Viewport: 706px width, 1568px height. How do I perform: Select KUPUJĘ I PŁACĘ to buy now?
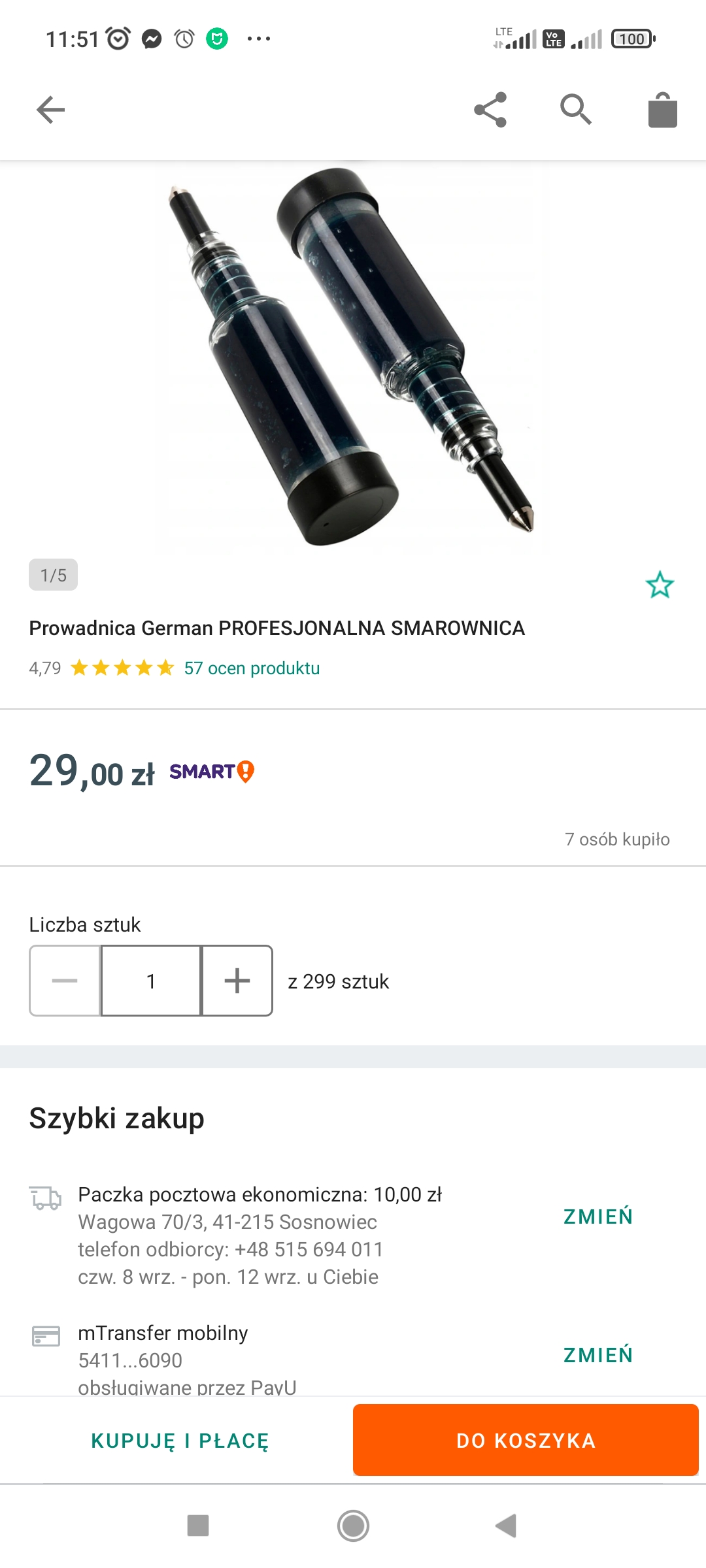click(180, 1441)
